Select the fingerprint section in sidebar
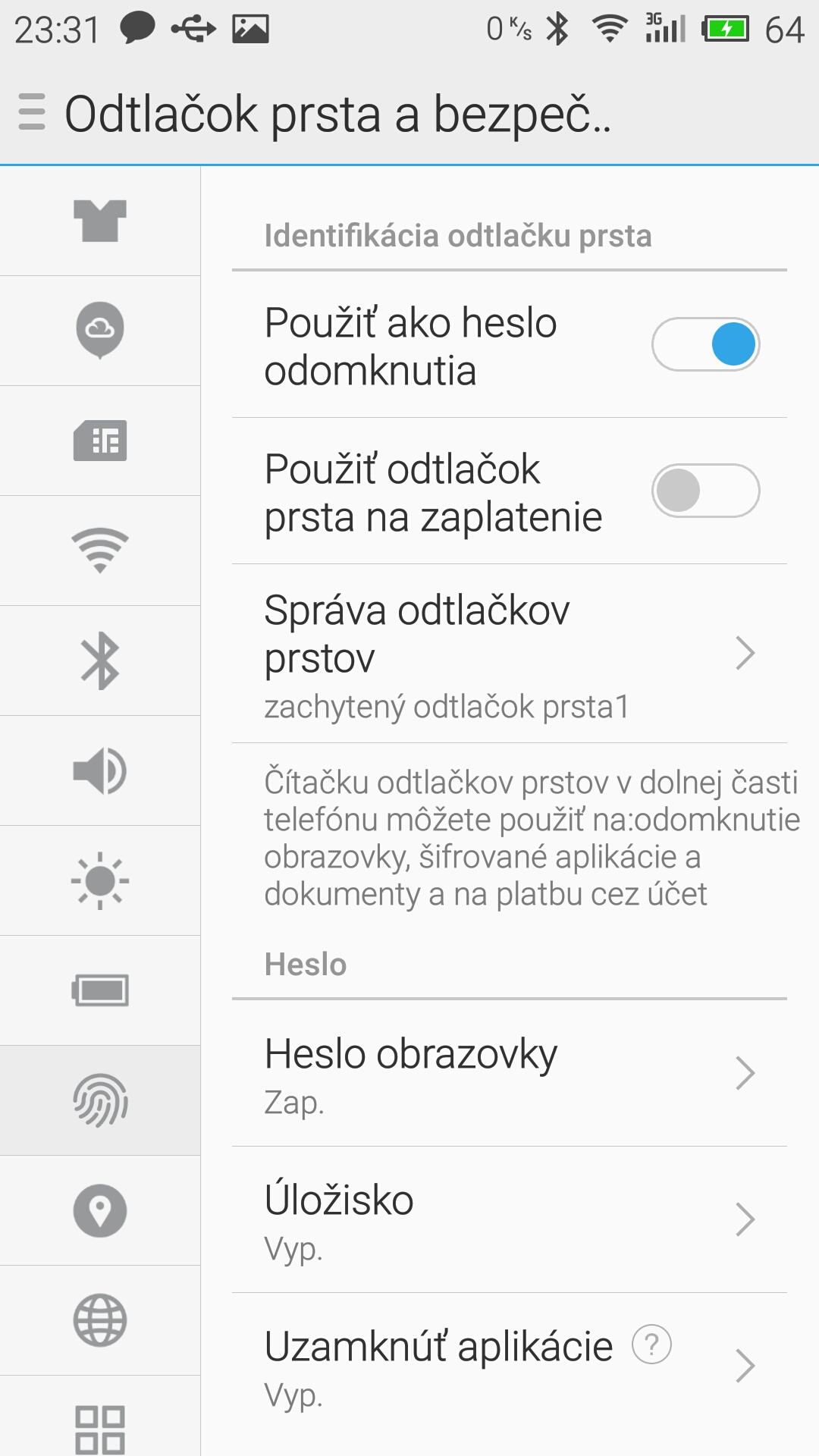Image resolution: width=819 pixels, height=1456 pixels. coord(100,1100)
